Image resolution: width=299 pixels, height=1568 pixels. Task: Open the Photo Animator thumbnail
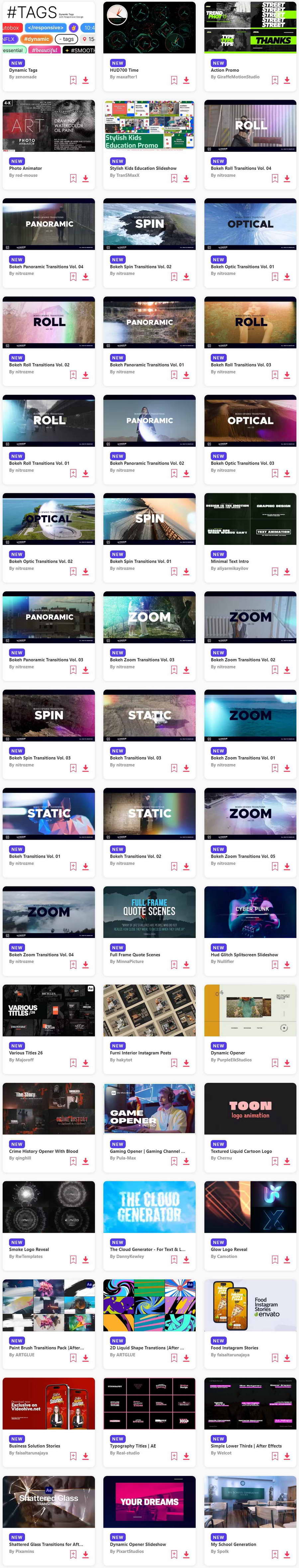[49, 126]
